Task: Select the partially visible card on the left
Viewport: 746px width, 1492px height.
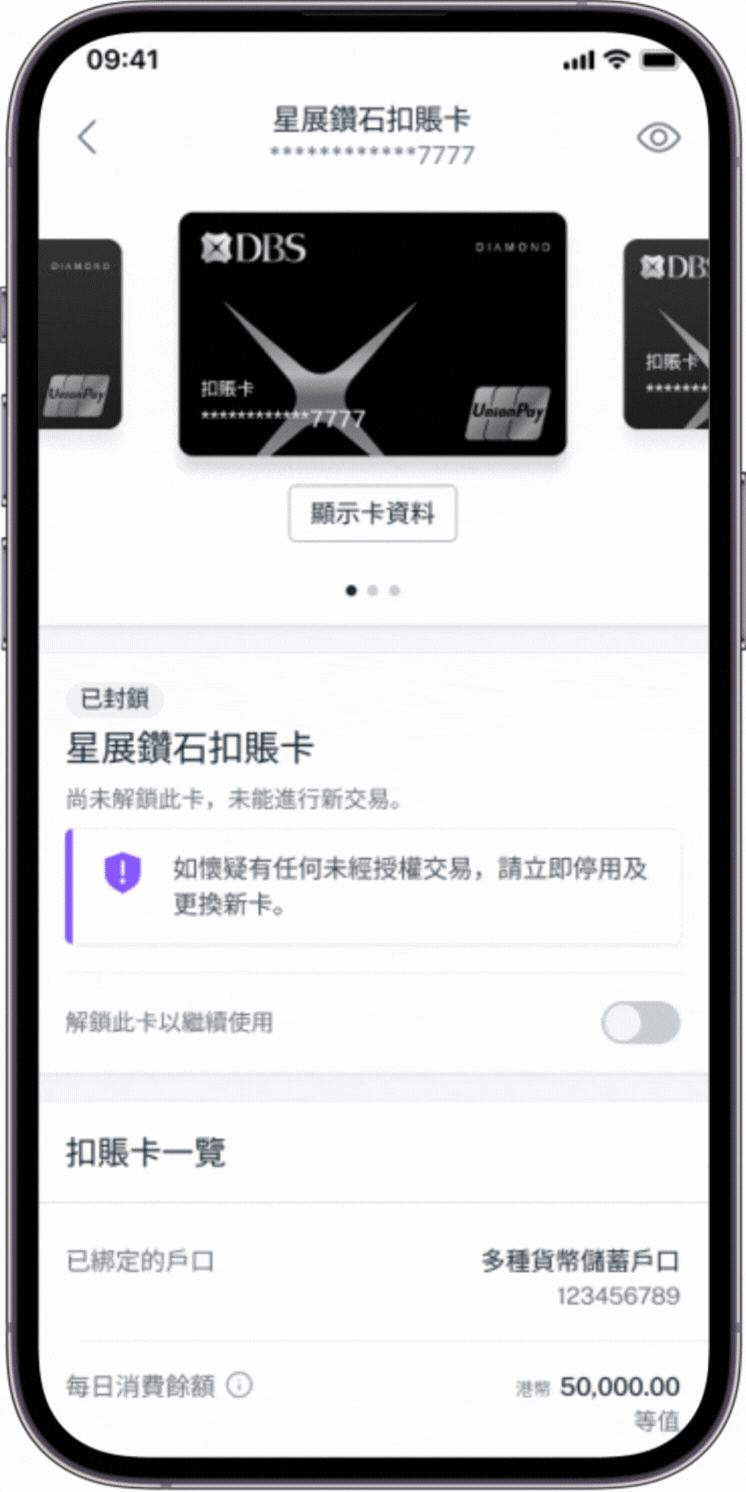Action: [x=80, y=334]
